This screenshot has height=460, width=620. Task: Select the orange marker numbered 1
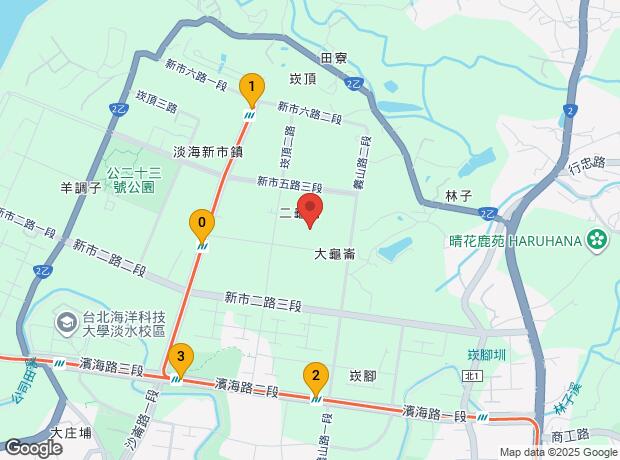pos(252,89)
